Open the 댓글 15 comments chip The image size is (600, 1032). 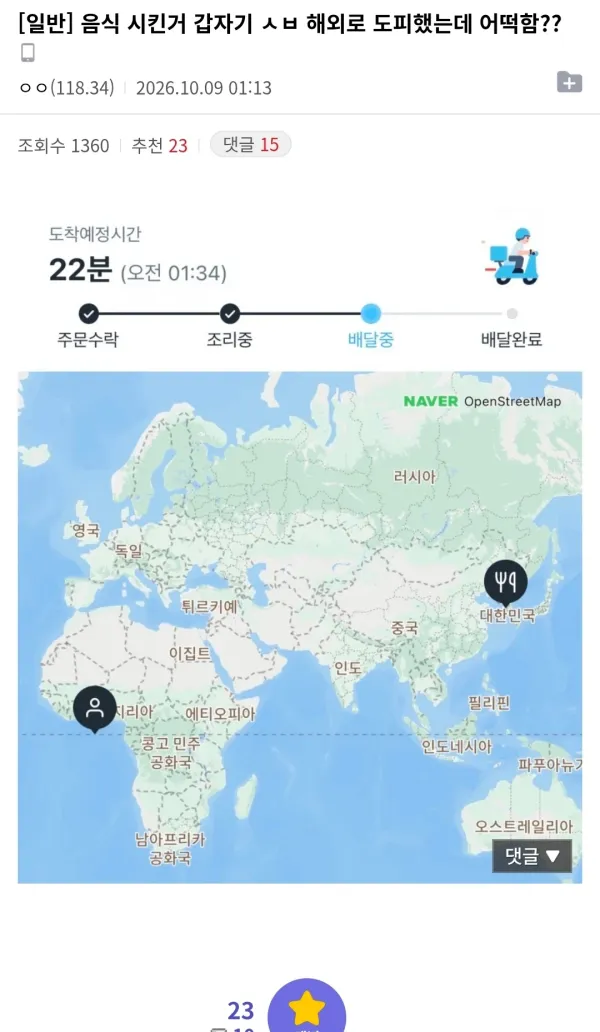(x=251, y=145)
